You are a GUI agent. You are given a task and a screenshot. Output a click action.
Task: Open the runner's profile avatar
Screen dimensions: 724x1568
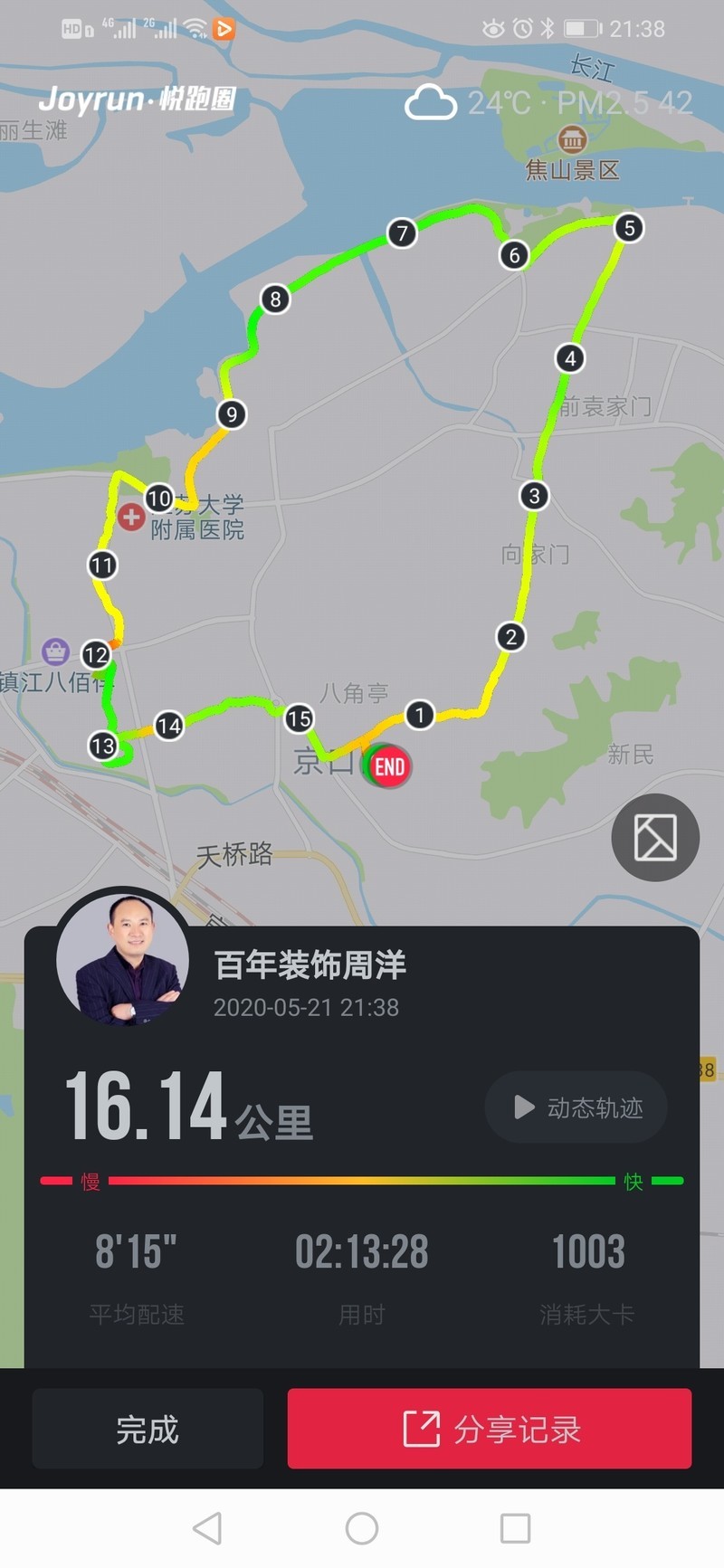pyautogui.click(x=123, y=959)
